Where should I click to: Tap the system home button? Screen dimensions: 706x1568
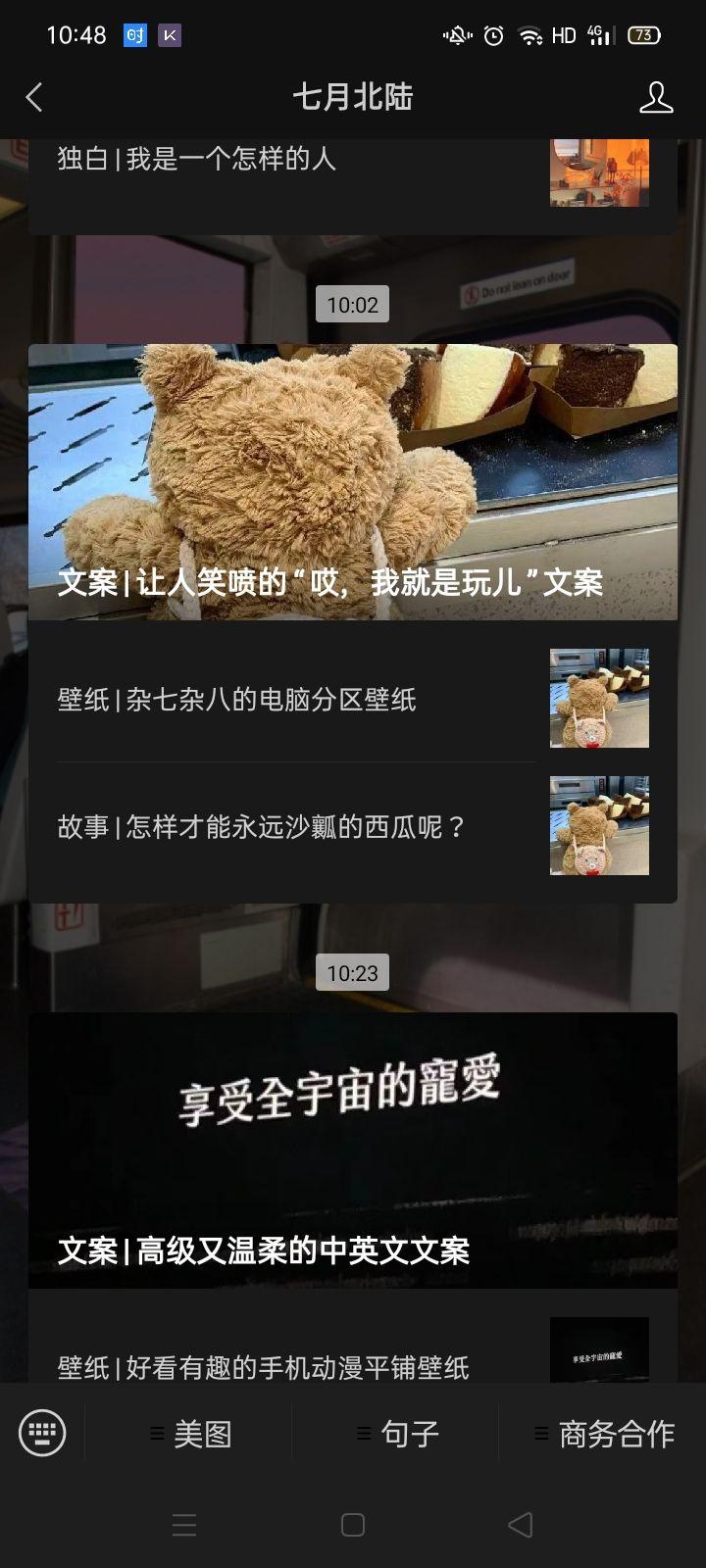(353, 1524)
